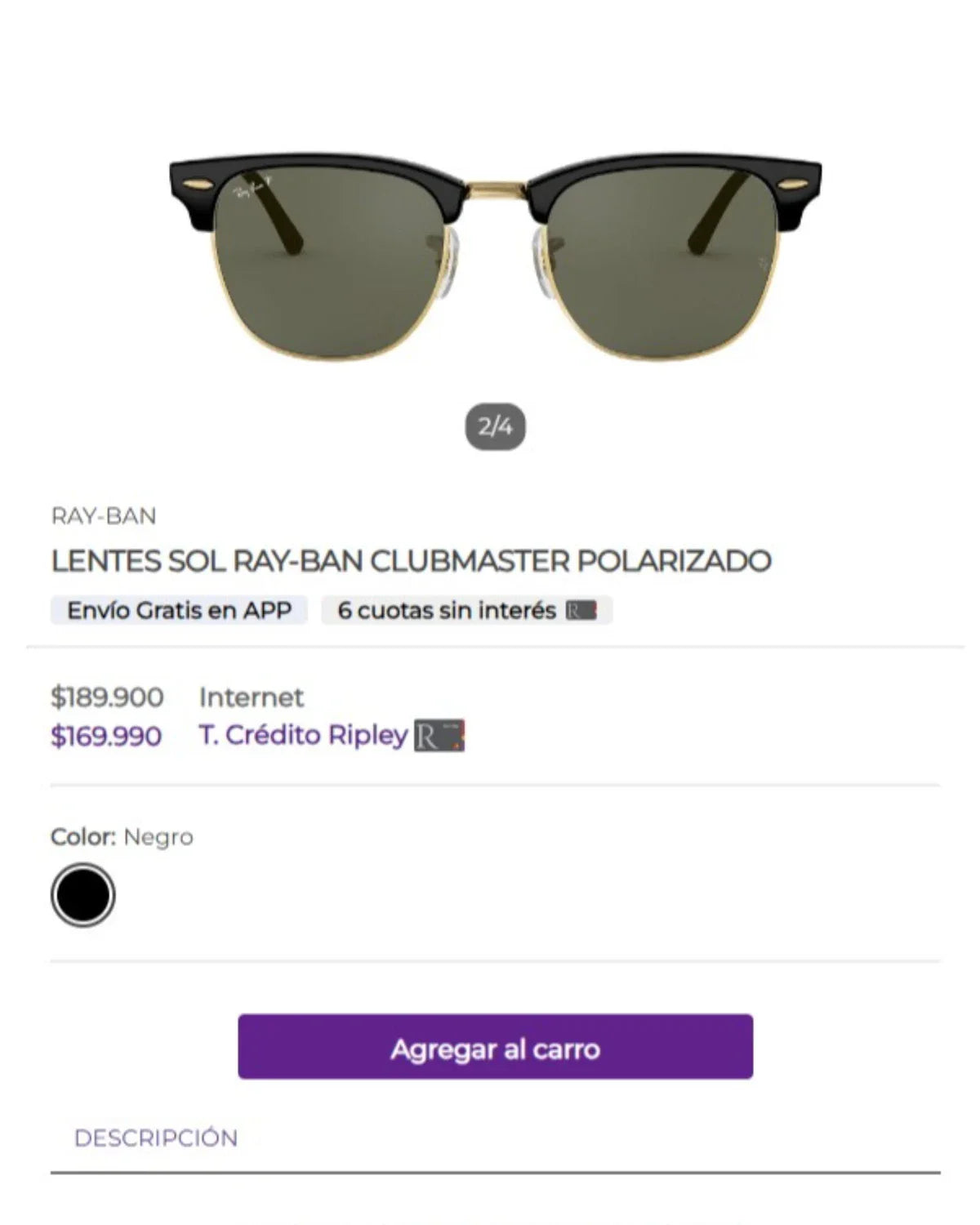Select the Negro color swatch
This screenshot has height=1225, width=980.
[x=82, y=895]
